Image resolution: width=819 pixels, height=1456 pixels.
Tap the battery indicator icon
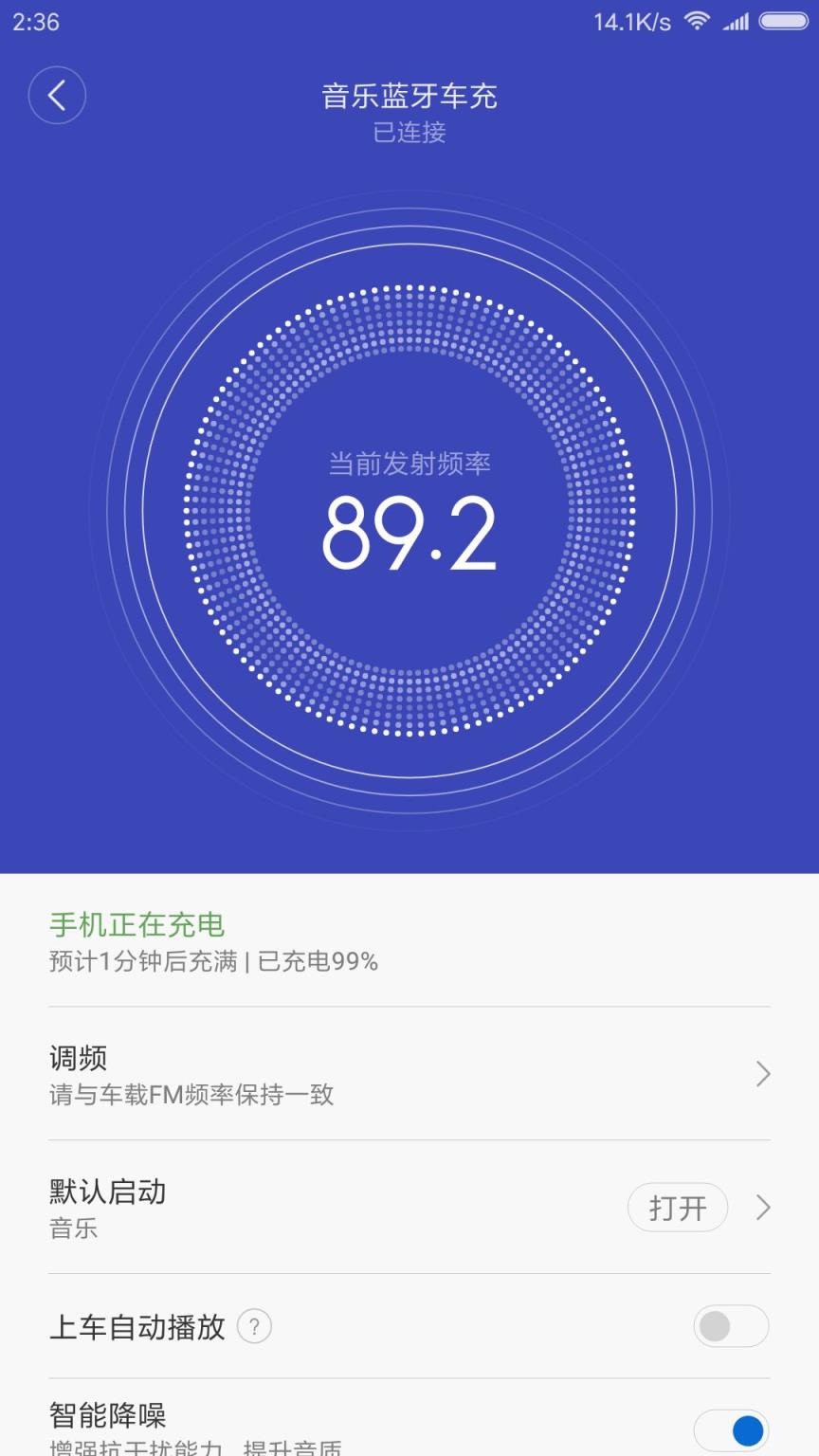pyautogui.click(x=787, y=21)
